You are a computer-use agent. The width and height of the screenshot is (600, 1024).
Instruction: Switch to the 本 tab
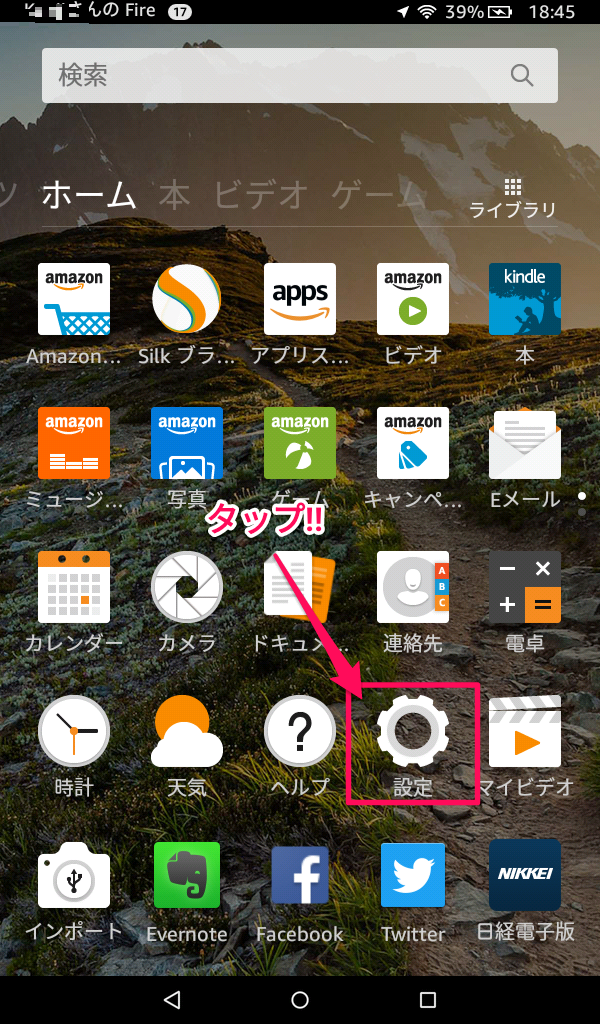click(x=174, y=195)
